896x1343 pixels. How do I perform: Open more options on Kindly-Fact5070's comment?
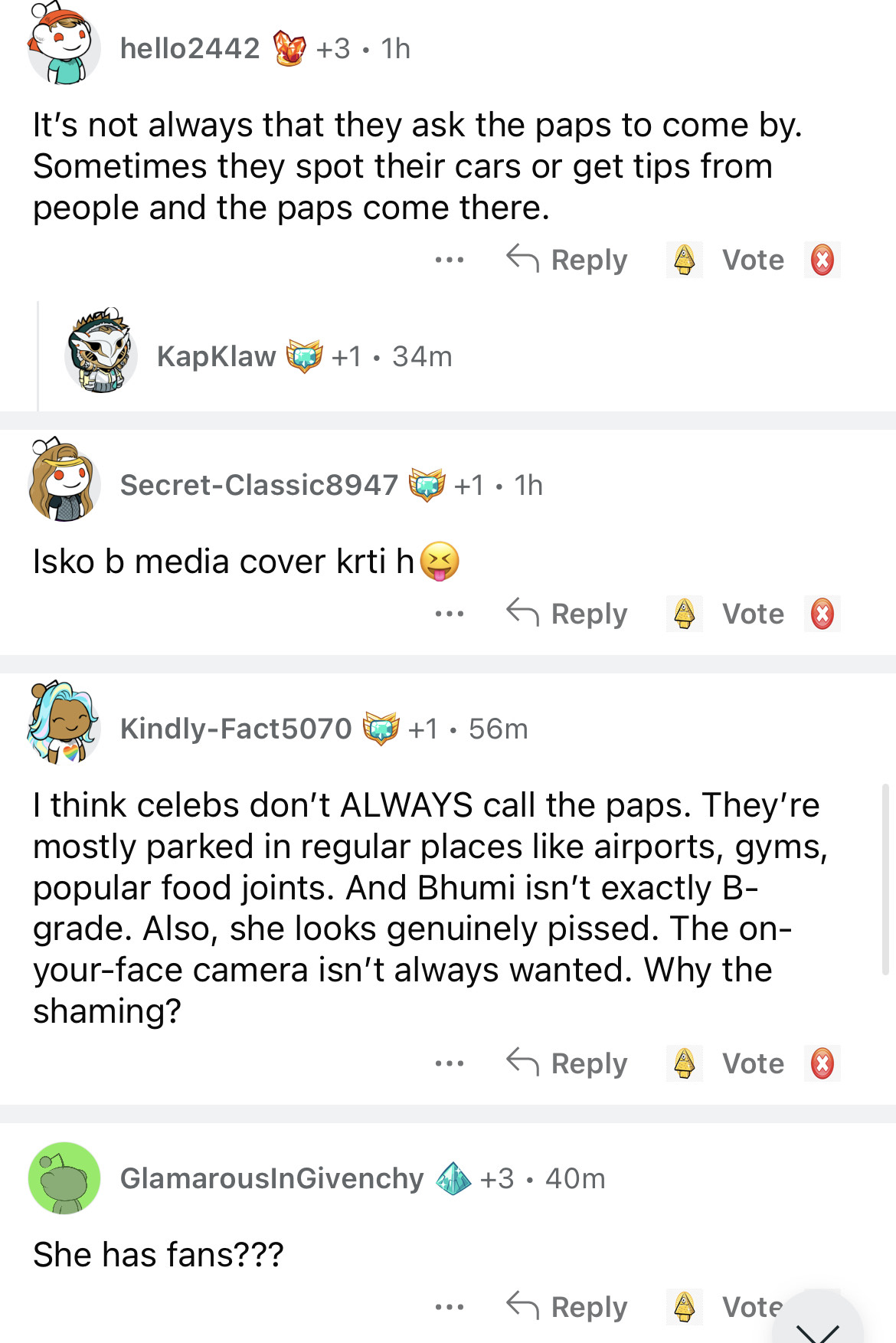(449, 1063)
